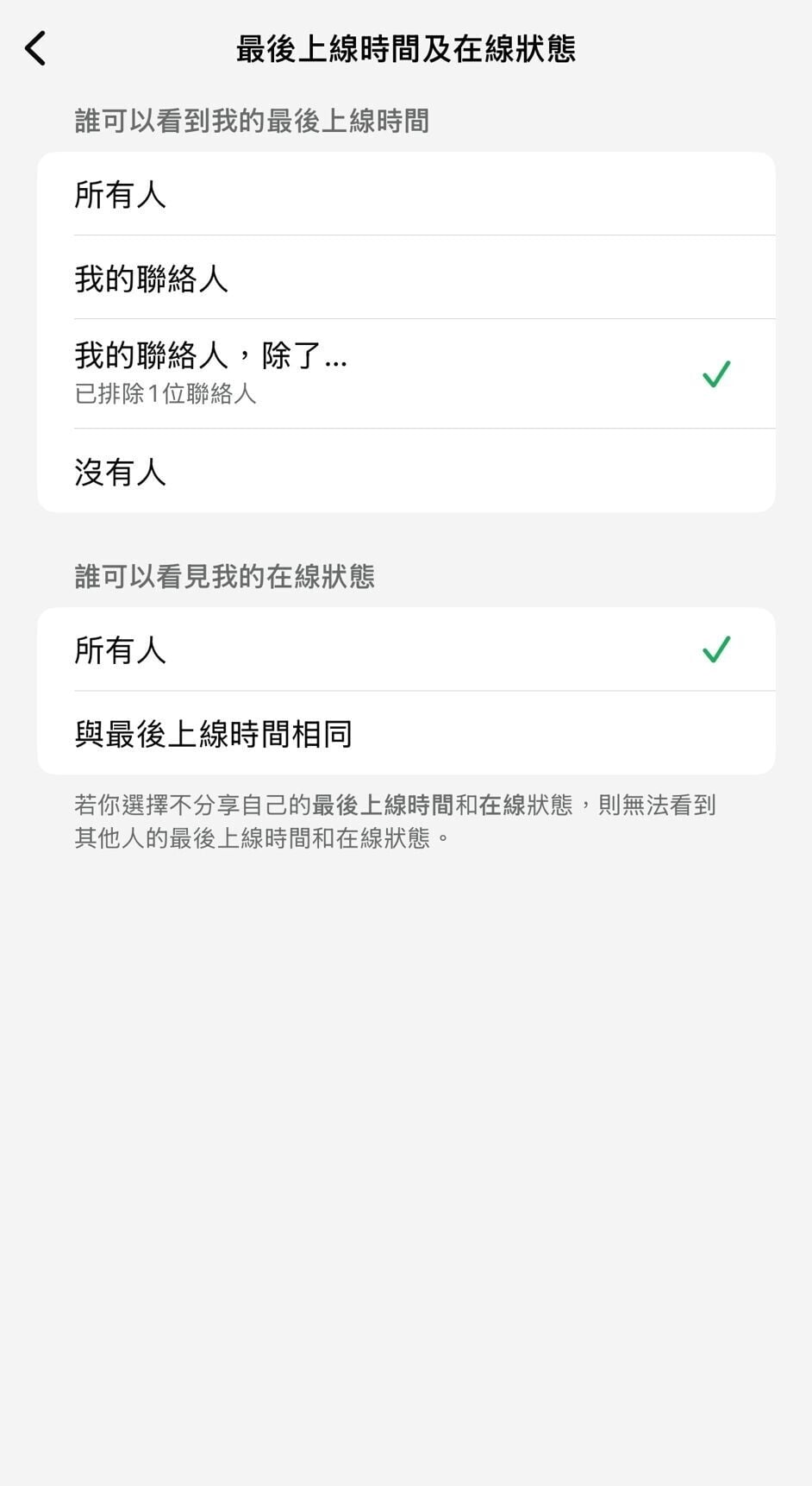
Task: Open 我的聯絡人，除了... exclusion list
Action: [405, 373]
